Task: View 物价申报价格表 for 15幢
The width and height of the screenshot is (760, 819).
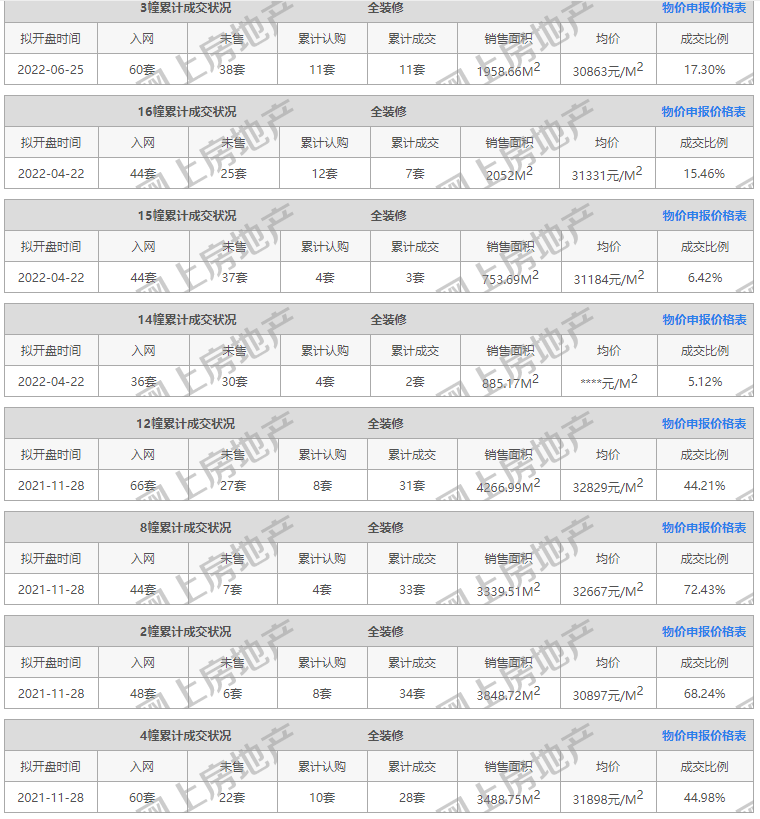Action: tap(703, 216)
